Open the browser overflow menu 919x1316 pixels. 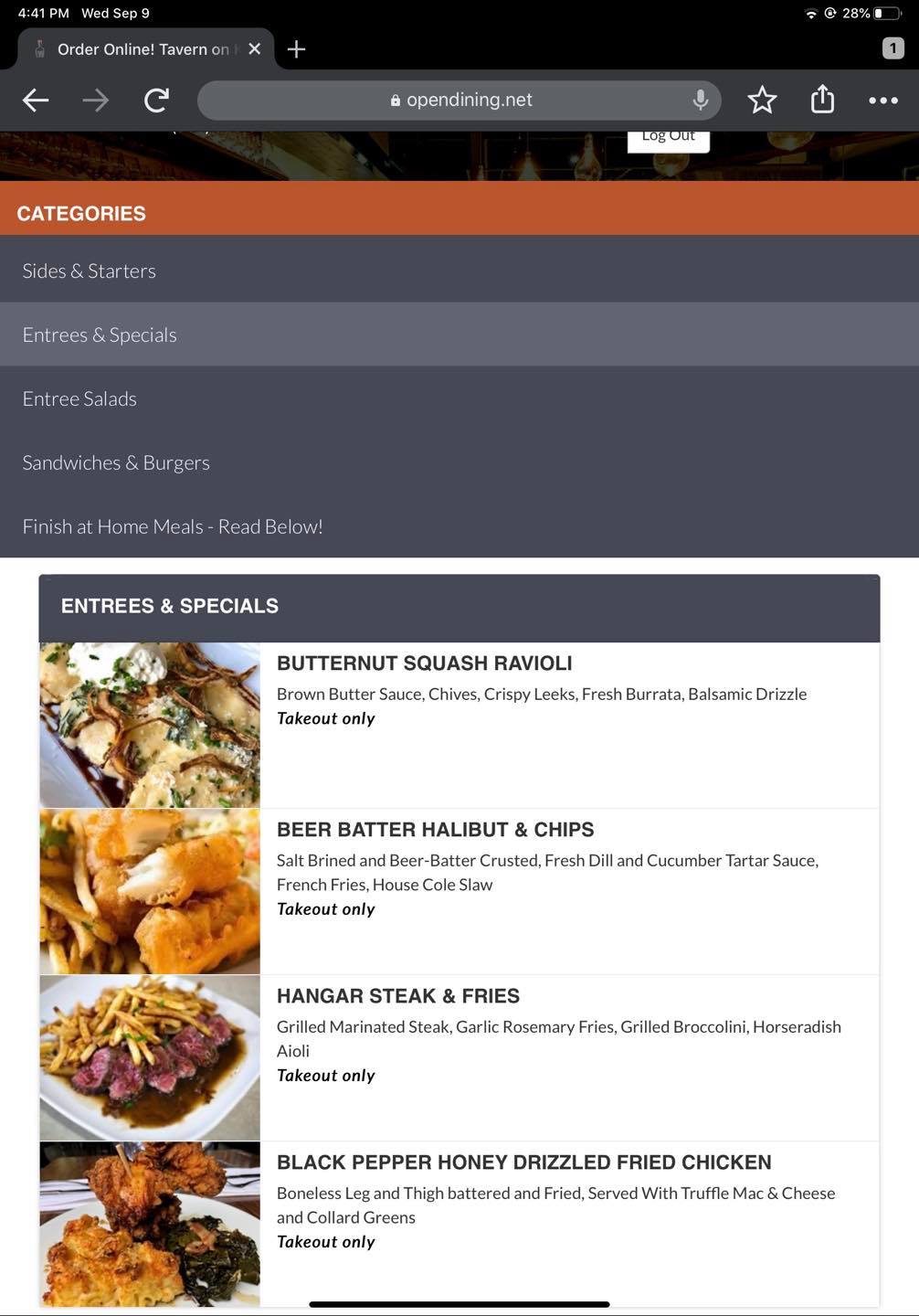pos(882,101)
